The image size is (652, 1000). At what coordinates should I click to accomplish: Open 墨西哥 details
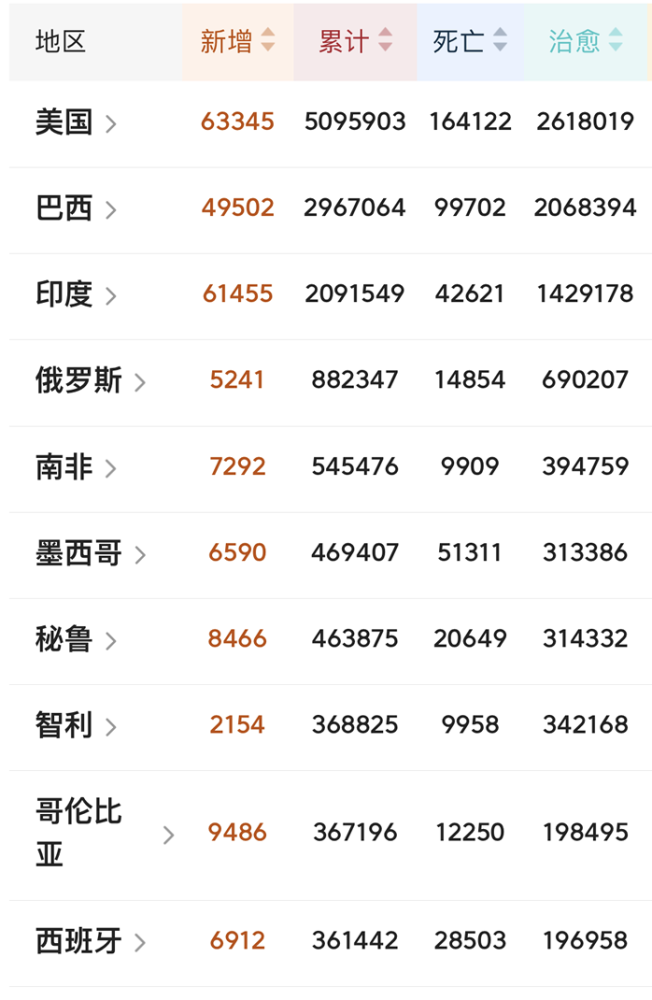90,552
